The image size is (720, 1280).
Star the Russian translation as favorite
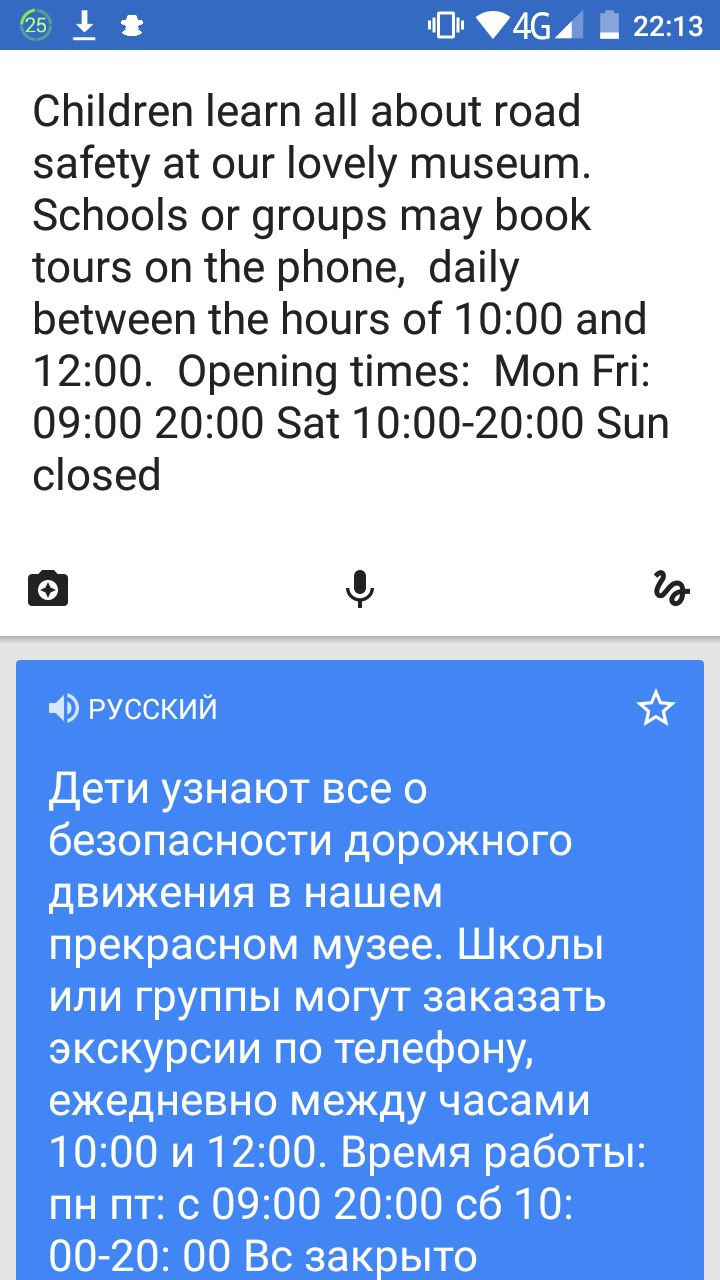(656, 709)
